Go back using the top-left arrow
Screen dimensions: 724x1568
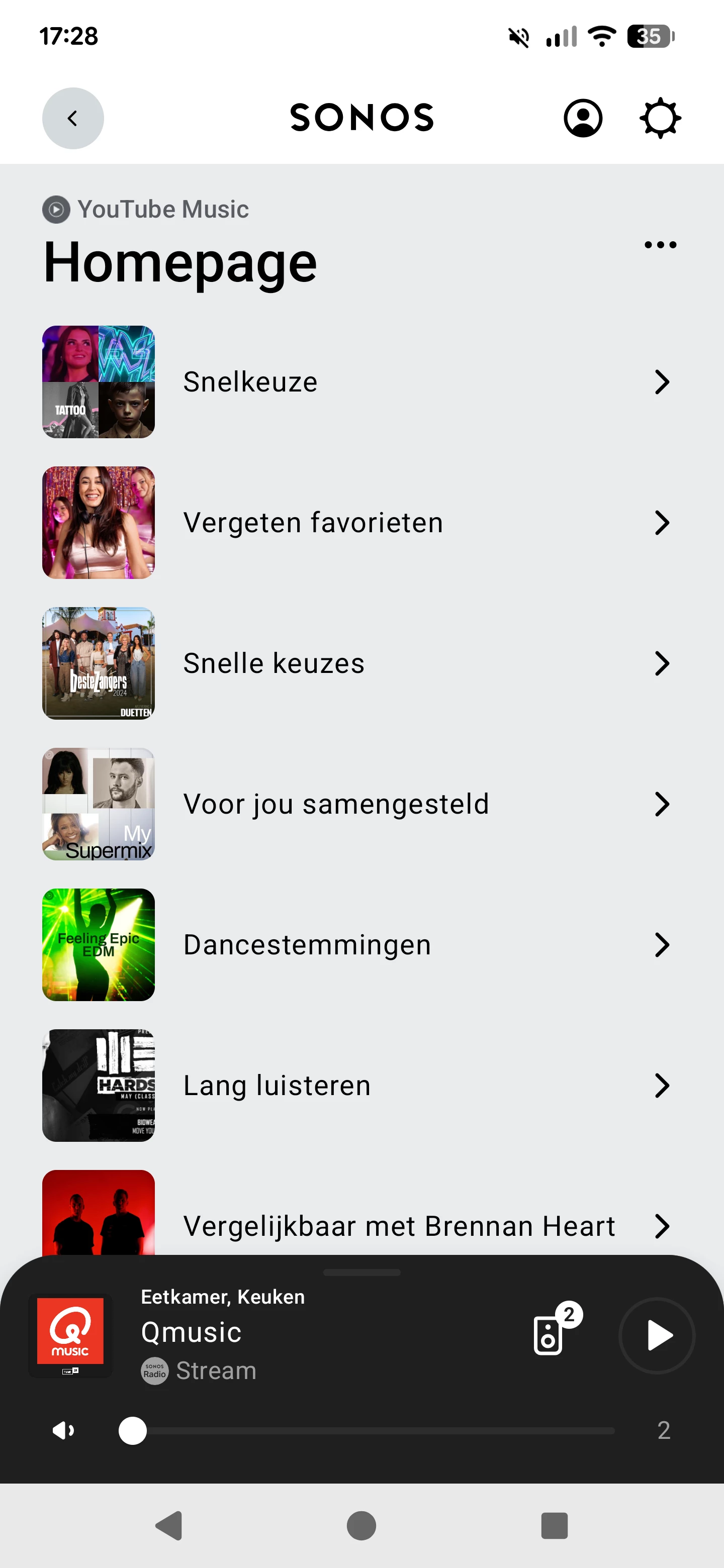[x=72, y=118]
